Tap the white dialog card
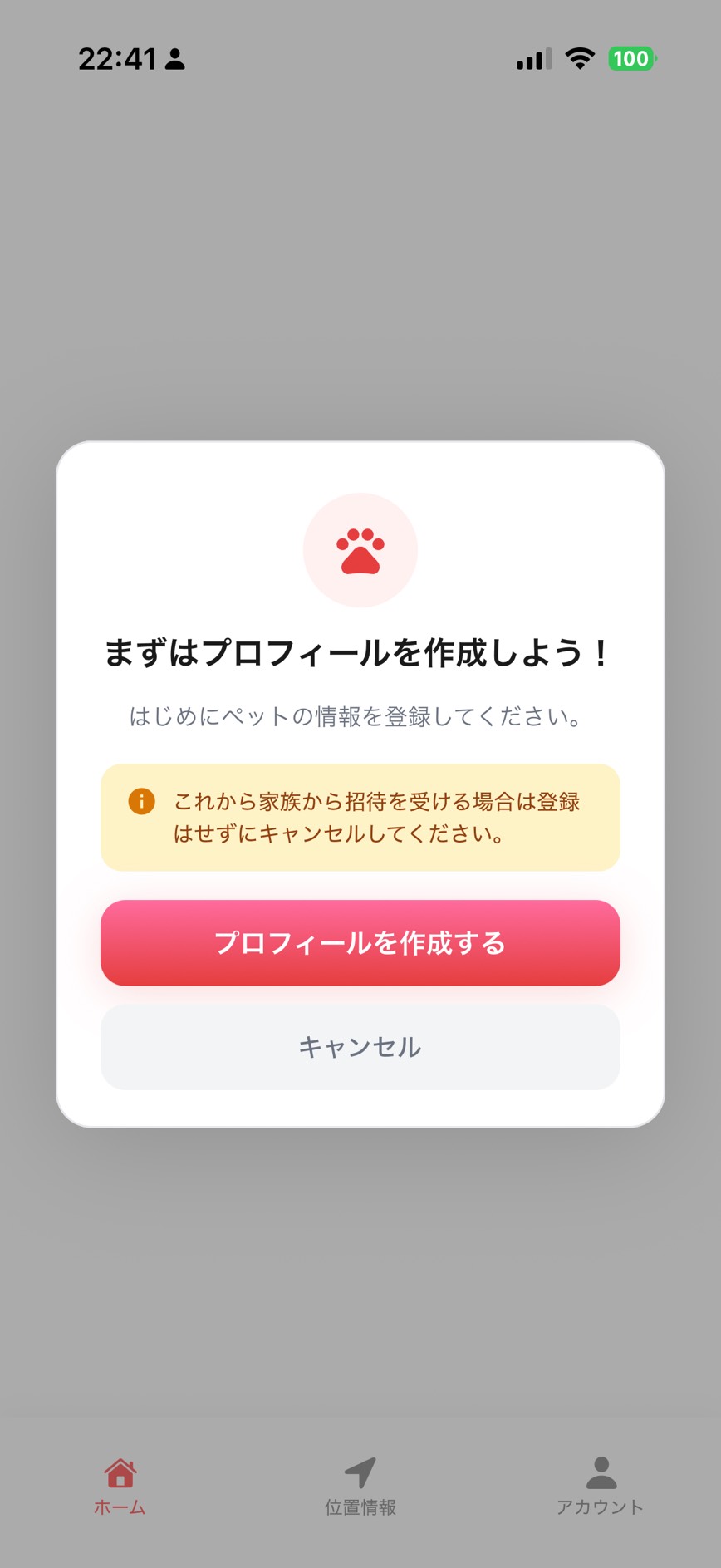The width and height of the screenshot is (721, 1568). [x=360, y=781]
